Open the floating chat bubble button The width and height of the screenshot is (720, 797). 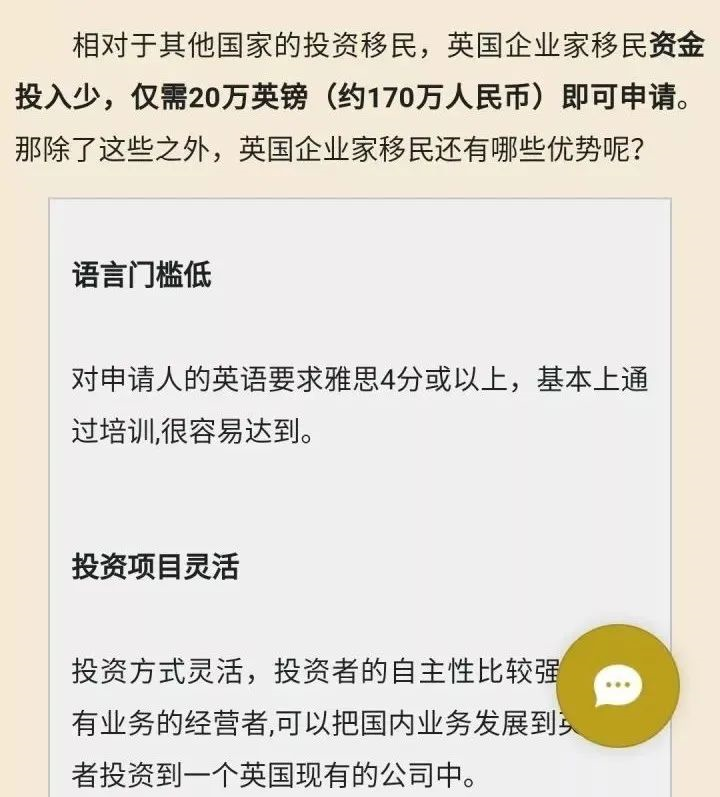[617, 686]
